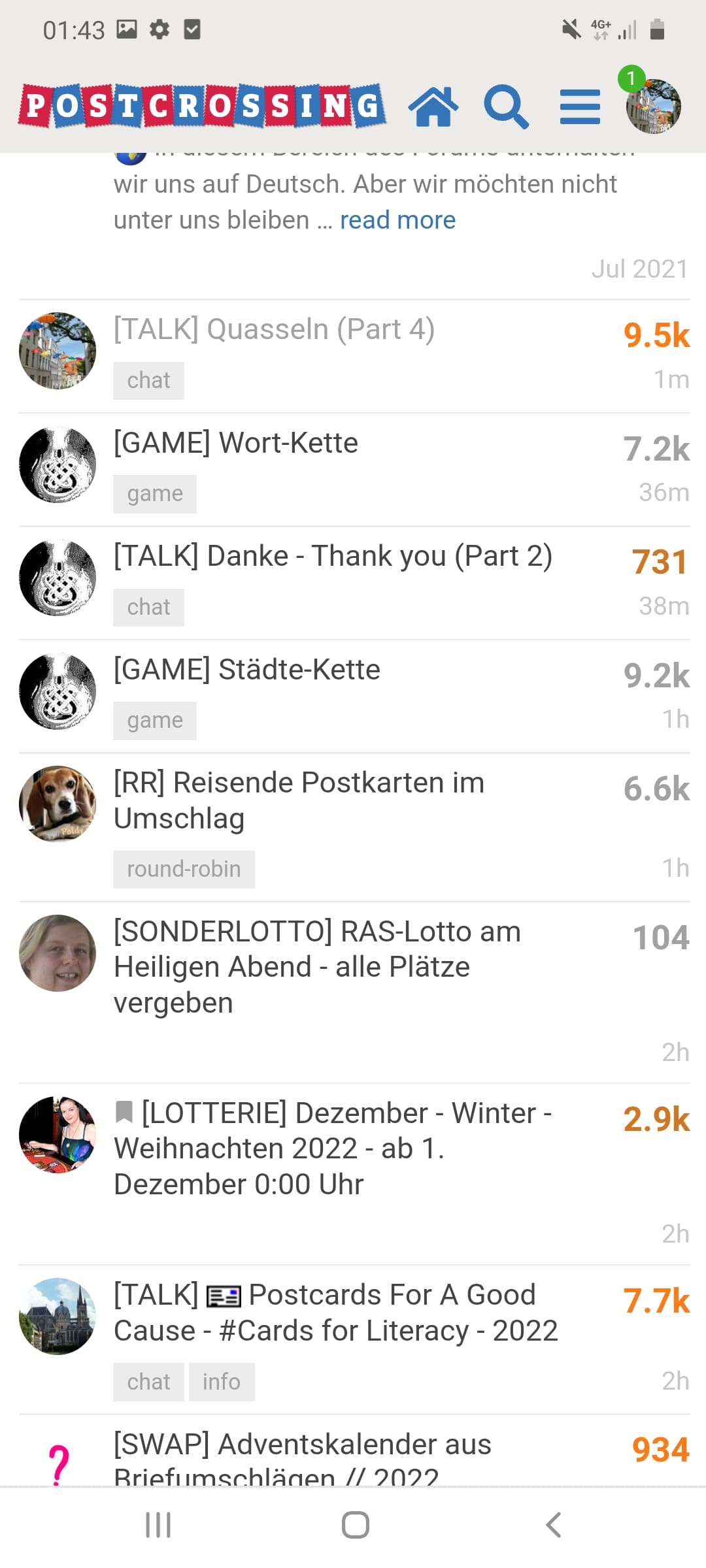
Task: Open [TALK] Danke - Thank you (Part 2)
Action: 333,556
